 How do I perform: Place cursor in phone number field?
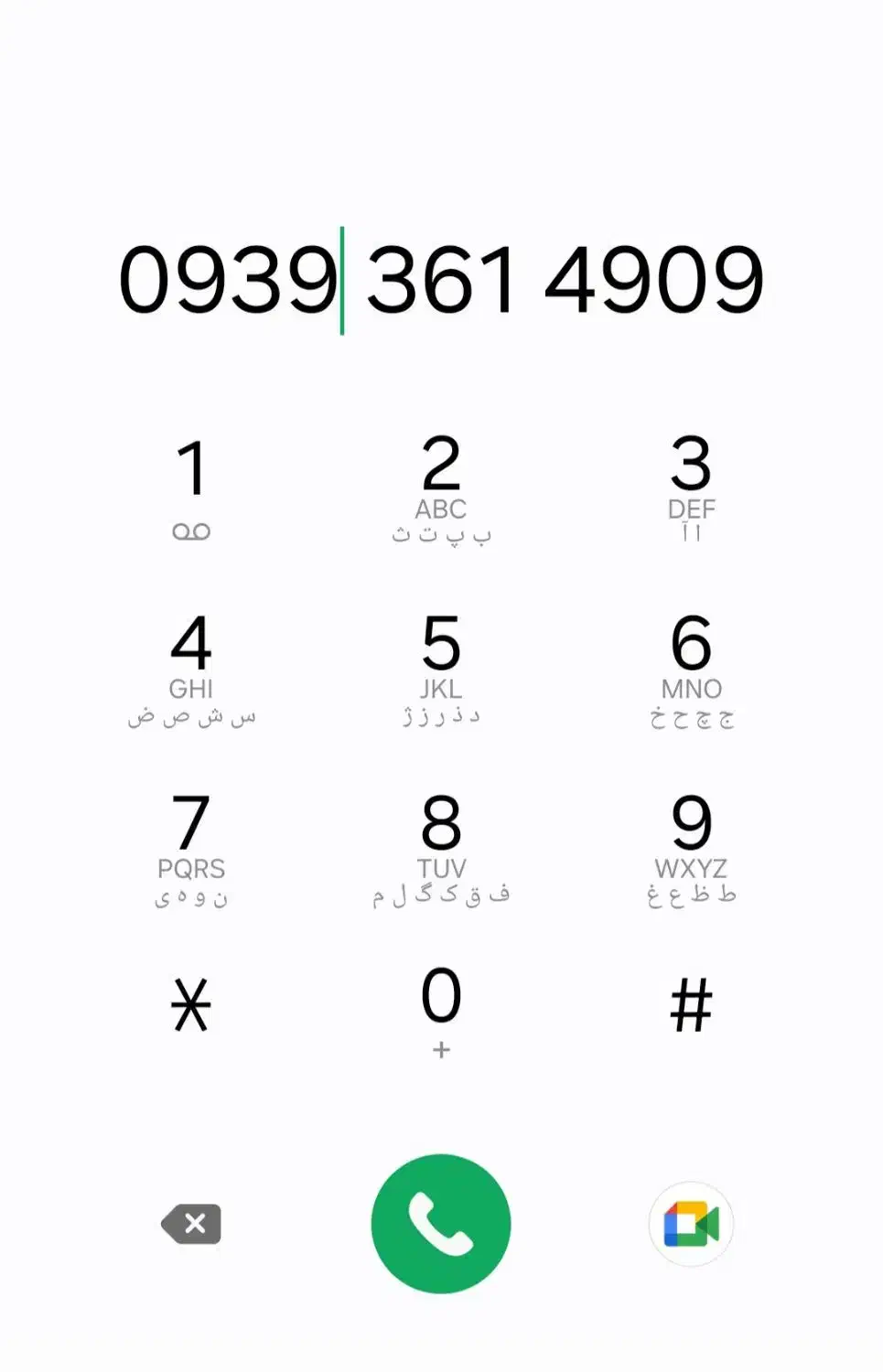[x=441, y=280]
